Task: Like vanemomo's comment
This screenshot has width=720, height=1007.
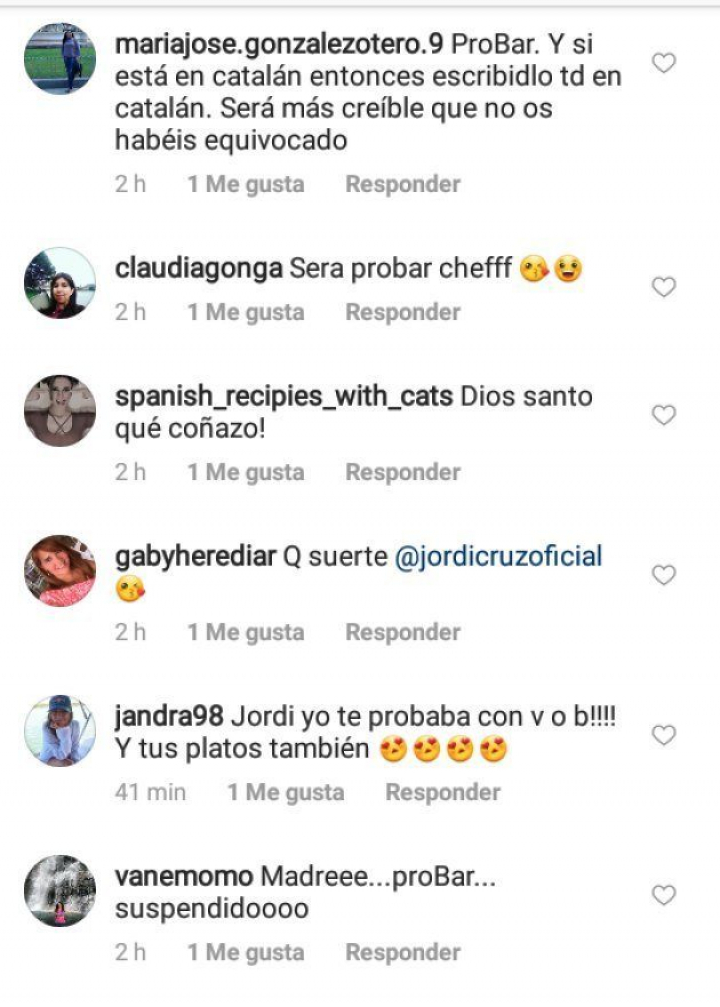Action: point(664,895)
